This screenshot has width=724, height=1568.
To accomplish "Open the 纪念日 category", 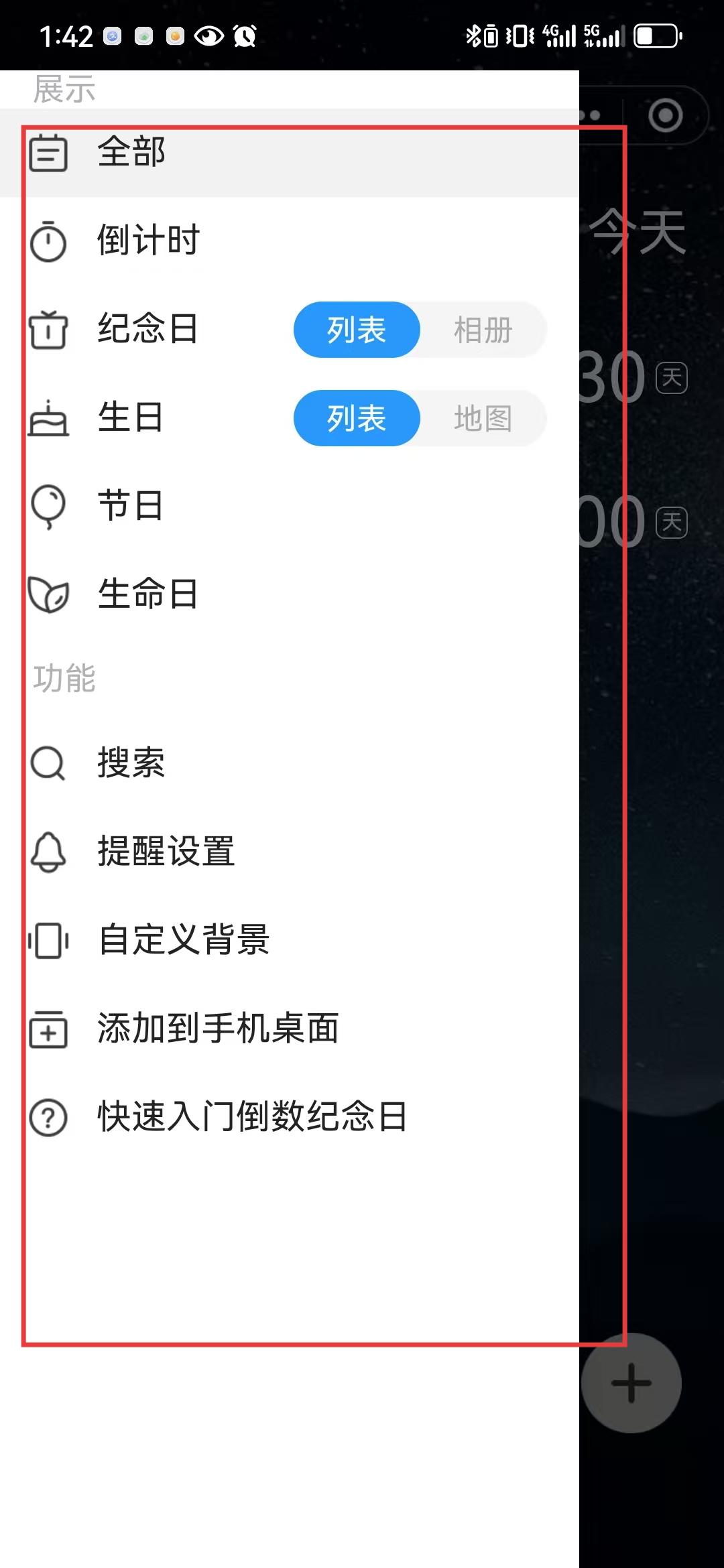I will click(x=147, y=330).
